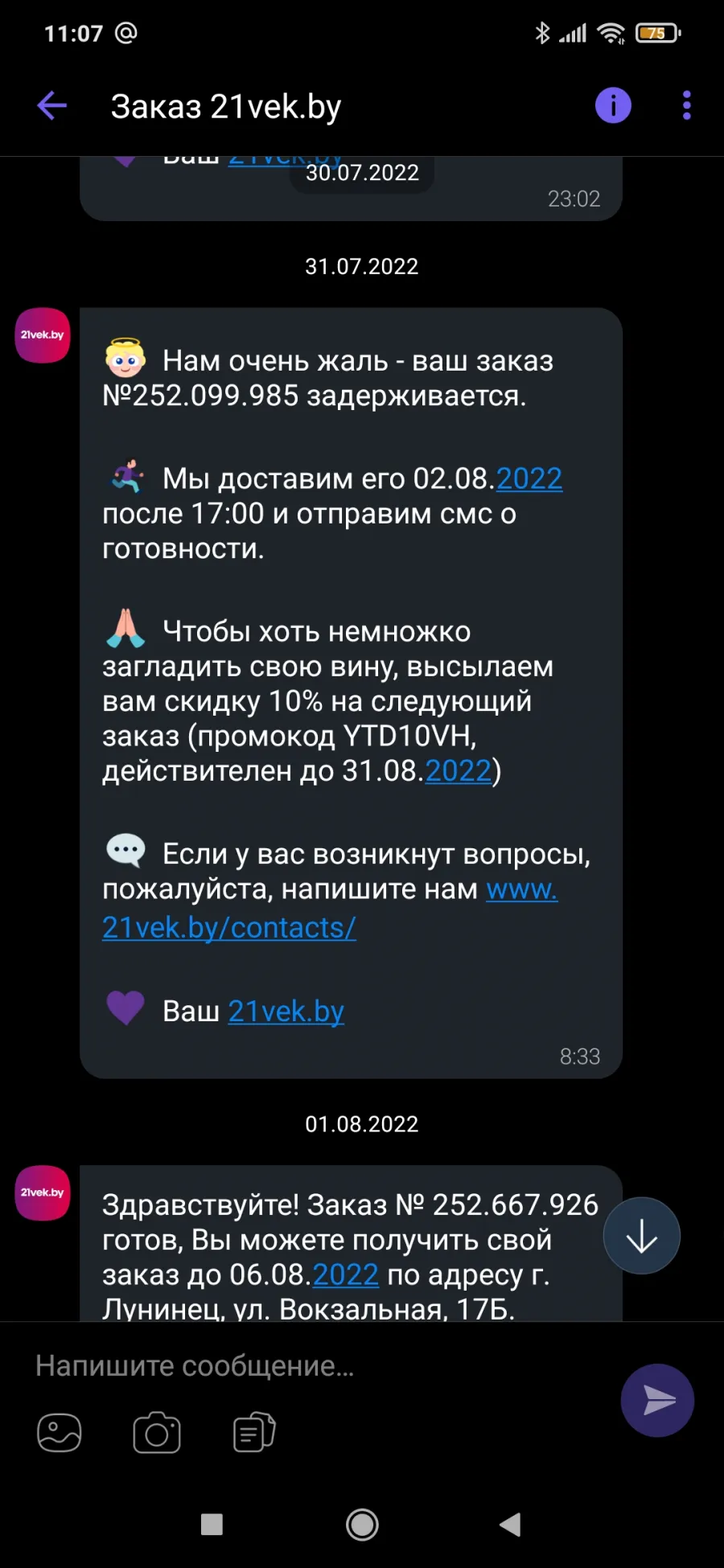Jump to latest message with down arrow
The height and width of the screenshot is (1568, 724).
(641, 1236)
